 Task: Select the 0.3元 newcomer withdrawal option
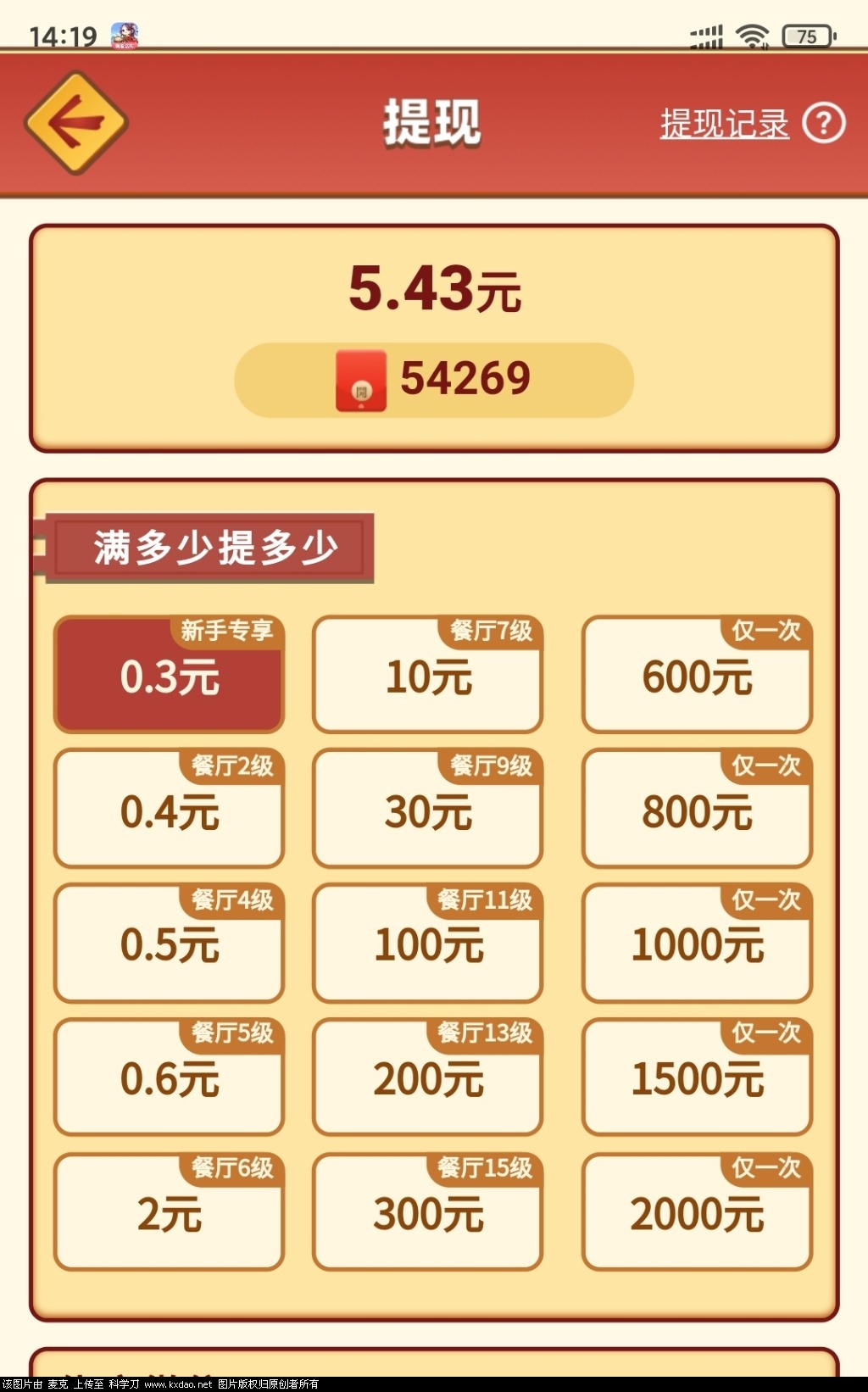(169, 676)
